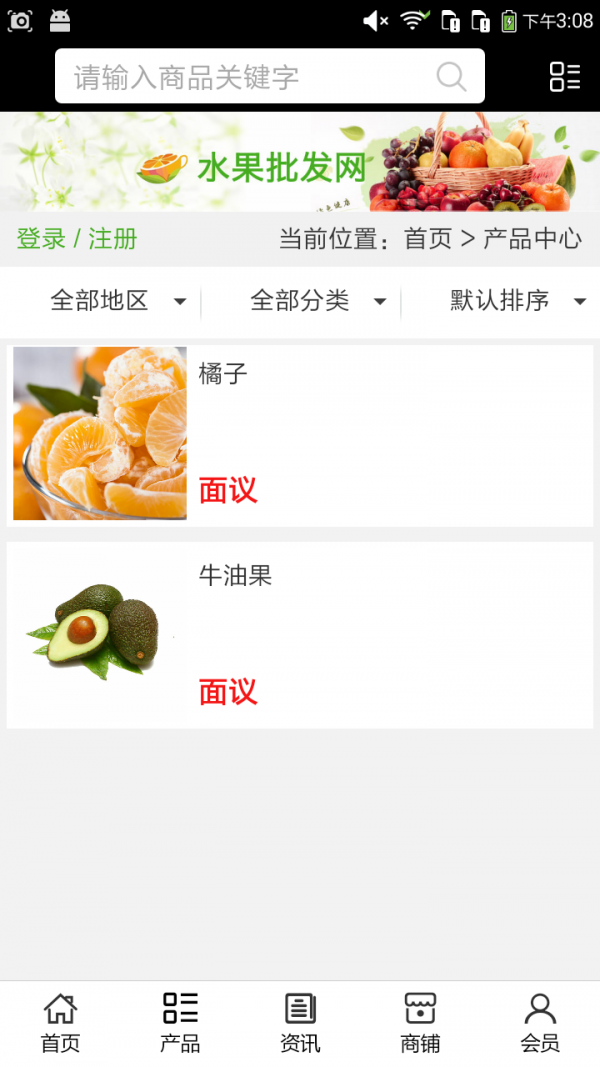
Task: Tap the magnifier search icon
Action: click(452, 77)
